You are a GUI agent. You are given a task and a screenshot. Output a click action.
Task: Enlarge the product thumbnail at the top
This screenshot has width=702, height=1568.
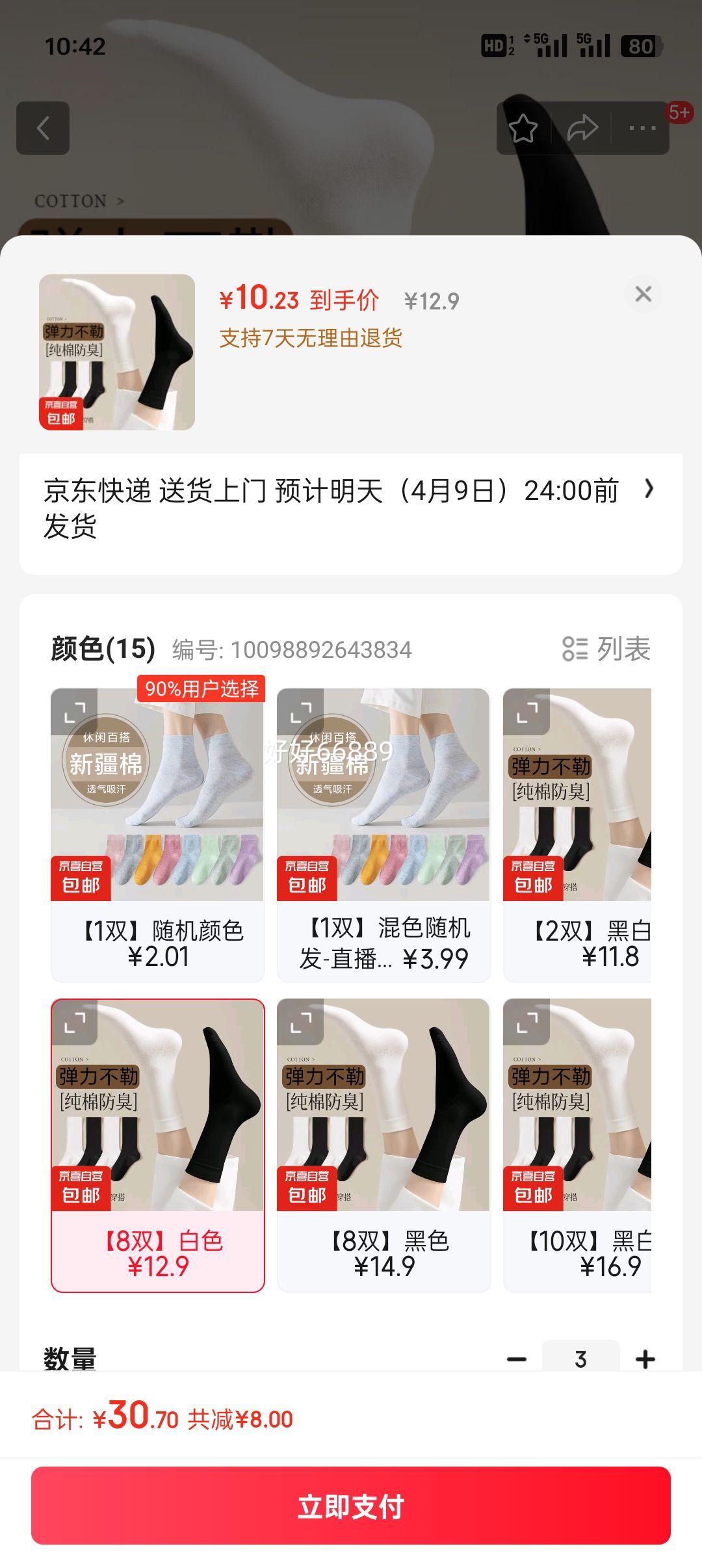coord(117,352)
